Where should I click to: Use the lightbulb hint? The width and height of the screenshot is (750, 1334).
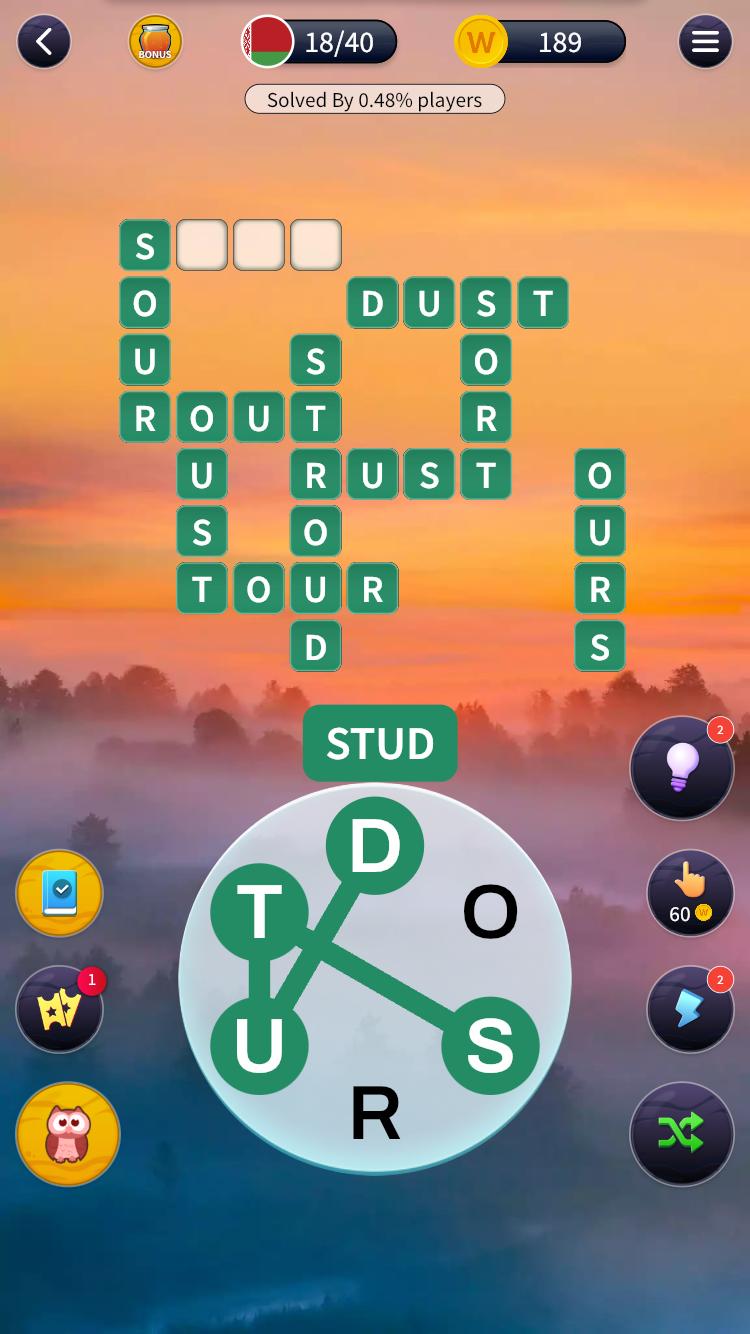682,768
